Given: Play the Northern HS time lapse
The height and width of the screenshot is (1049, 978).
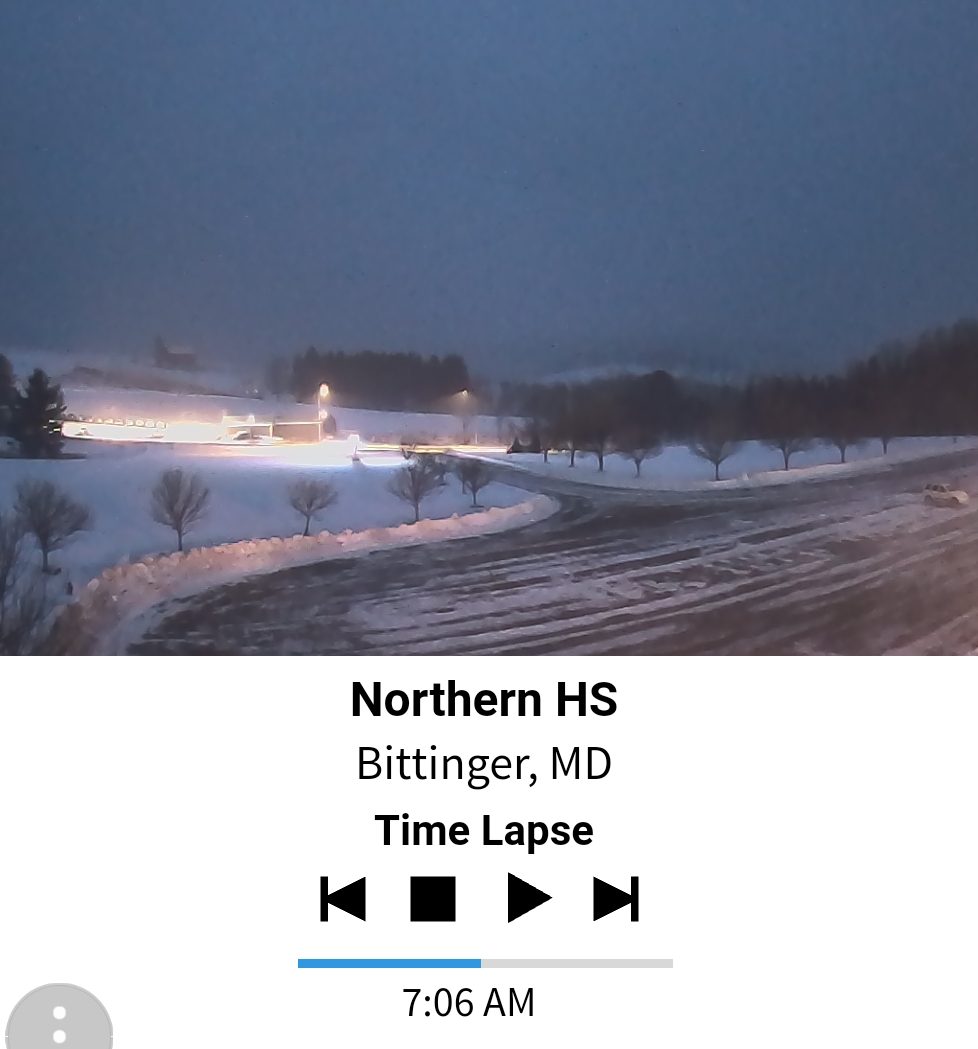Looking at the screenshot, I should [529, 898].
